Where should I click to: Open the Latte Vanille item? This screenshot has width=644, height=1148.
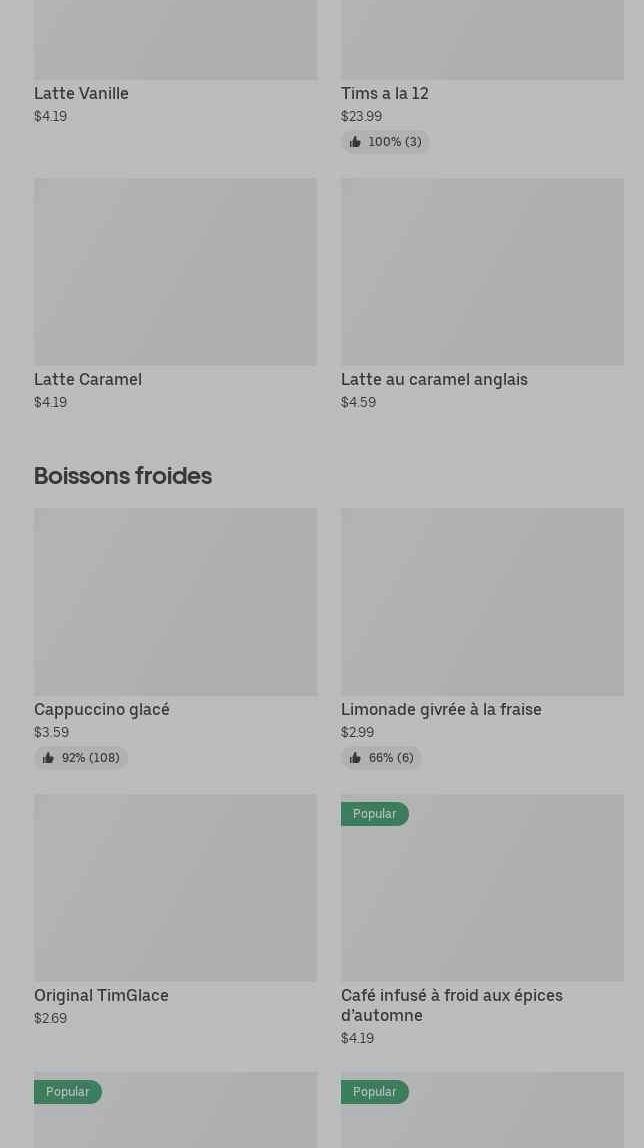pyautogui.click(x=175, y=62)
